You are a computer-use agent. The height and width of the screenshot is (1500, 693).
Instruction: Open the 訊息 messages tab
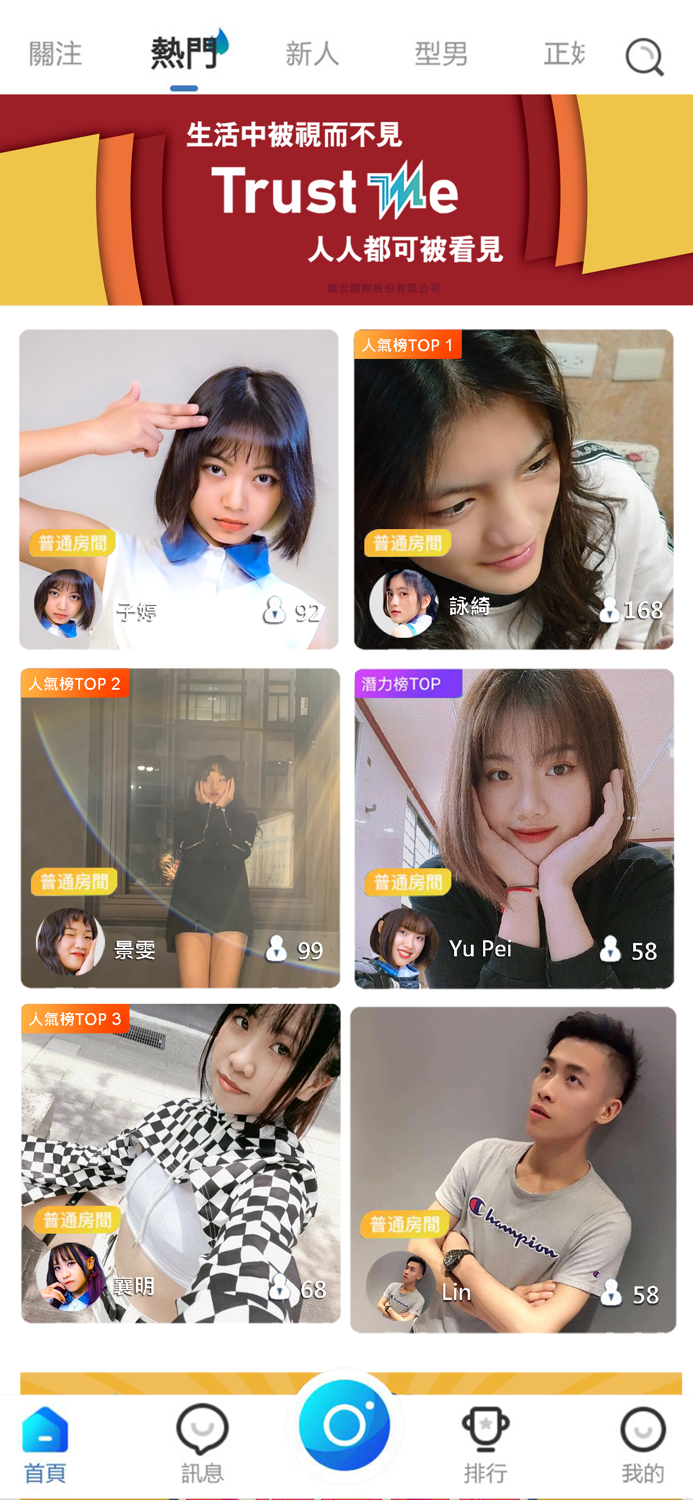click(202, 1445)
